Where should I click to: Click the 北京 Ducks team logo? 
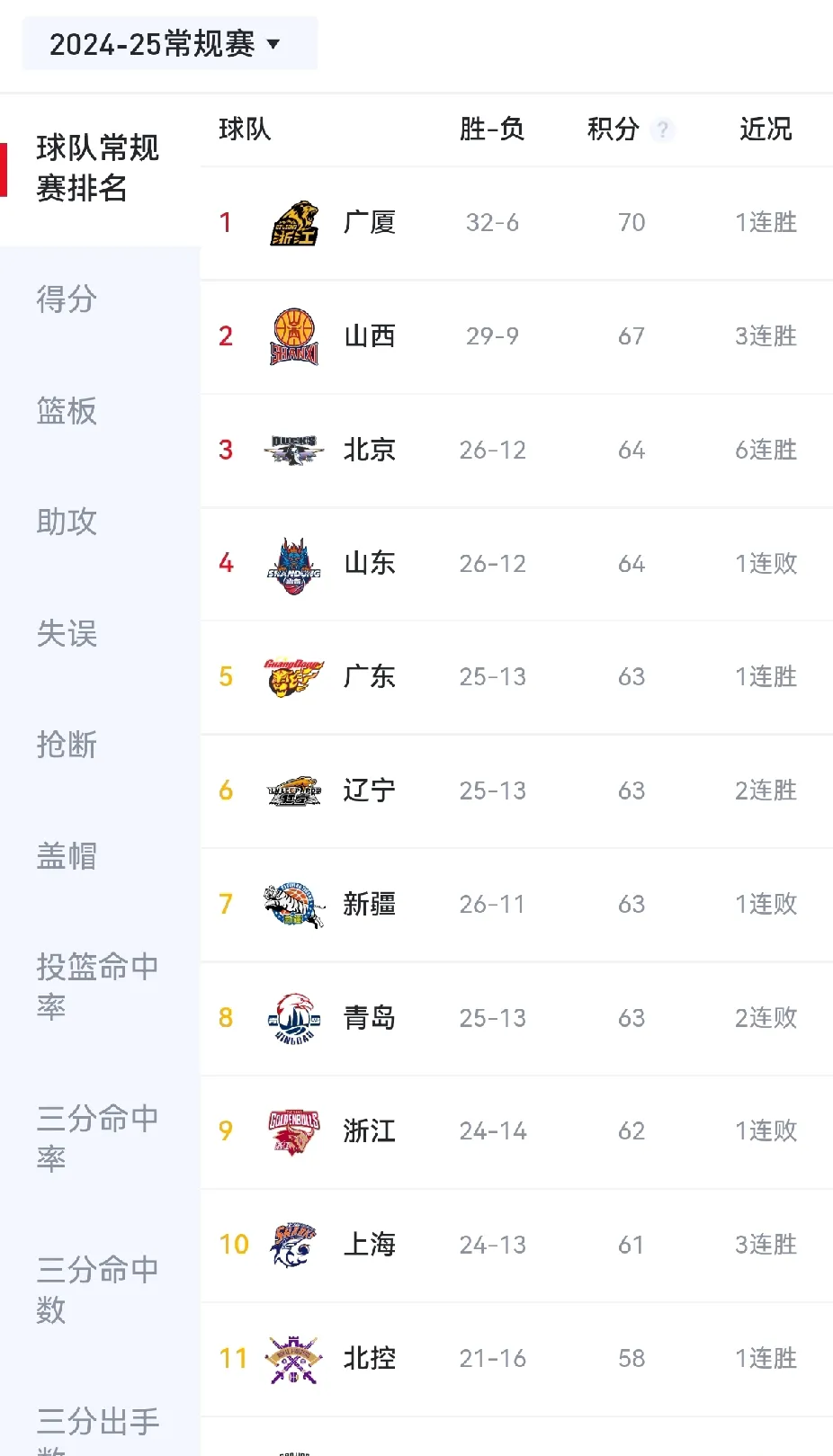(x=292, y=450)
